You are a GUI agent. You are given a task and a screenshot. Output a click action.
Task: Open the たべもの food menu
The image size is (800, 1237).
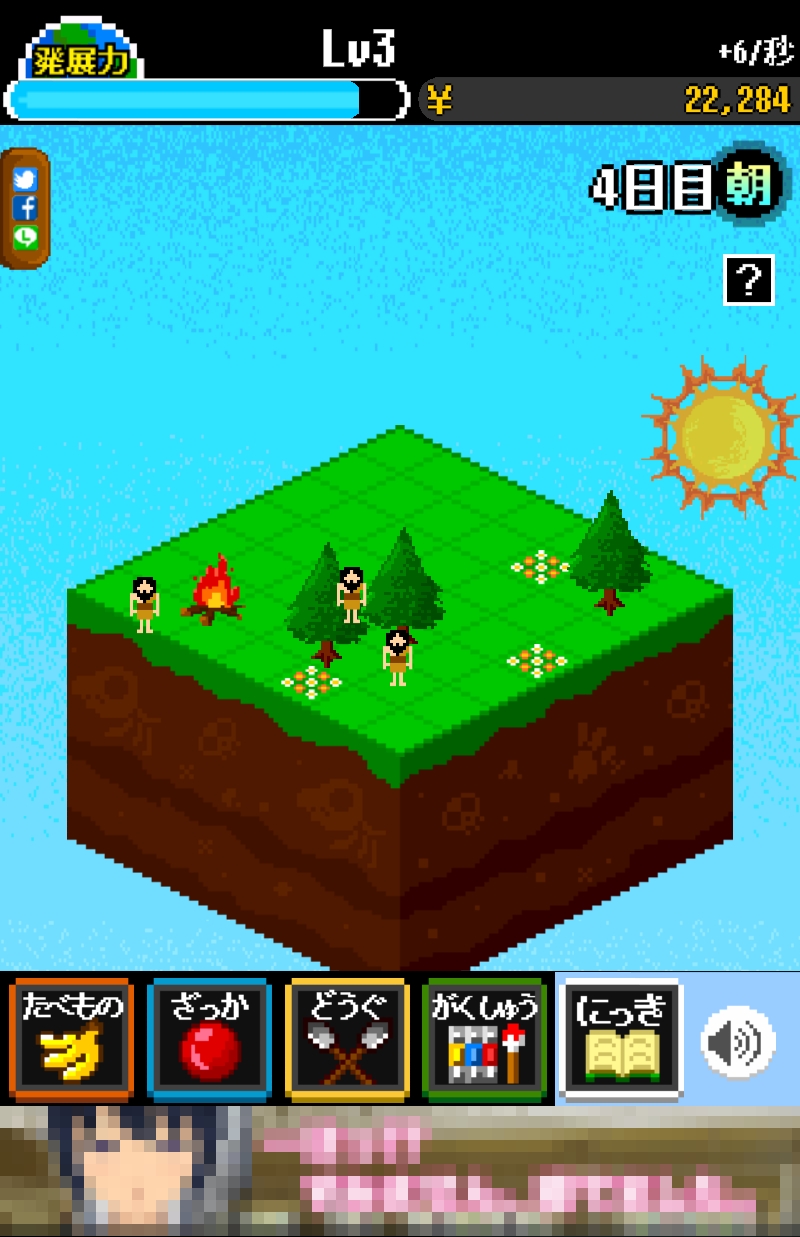pos(70,1040)
